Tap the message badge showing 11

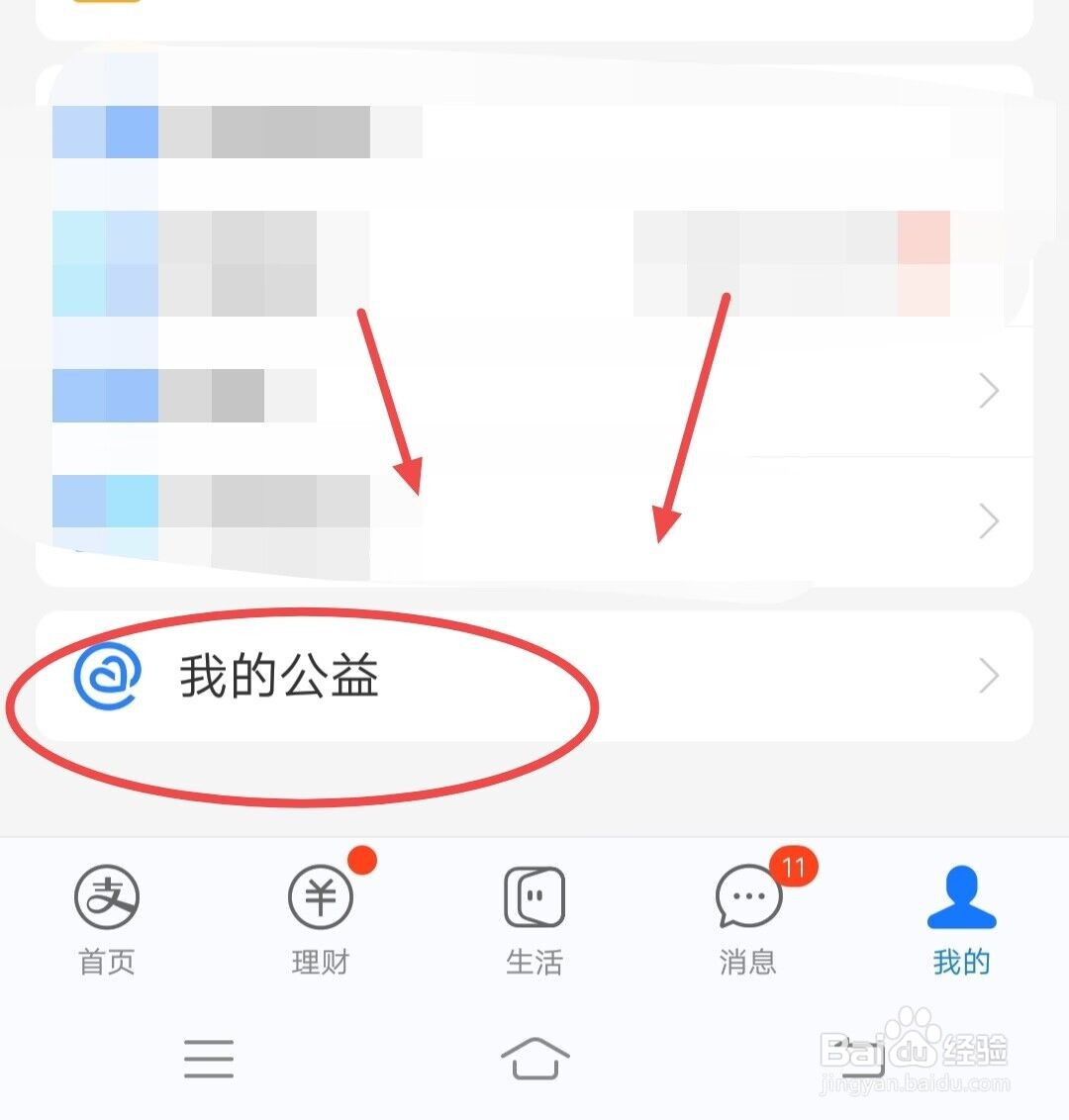pos(792,867)
